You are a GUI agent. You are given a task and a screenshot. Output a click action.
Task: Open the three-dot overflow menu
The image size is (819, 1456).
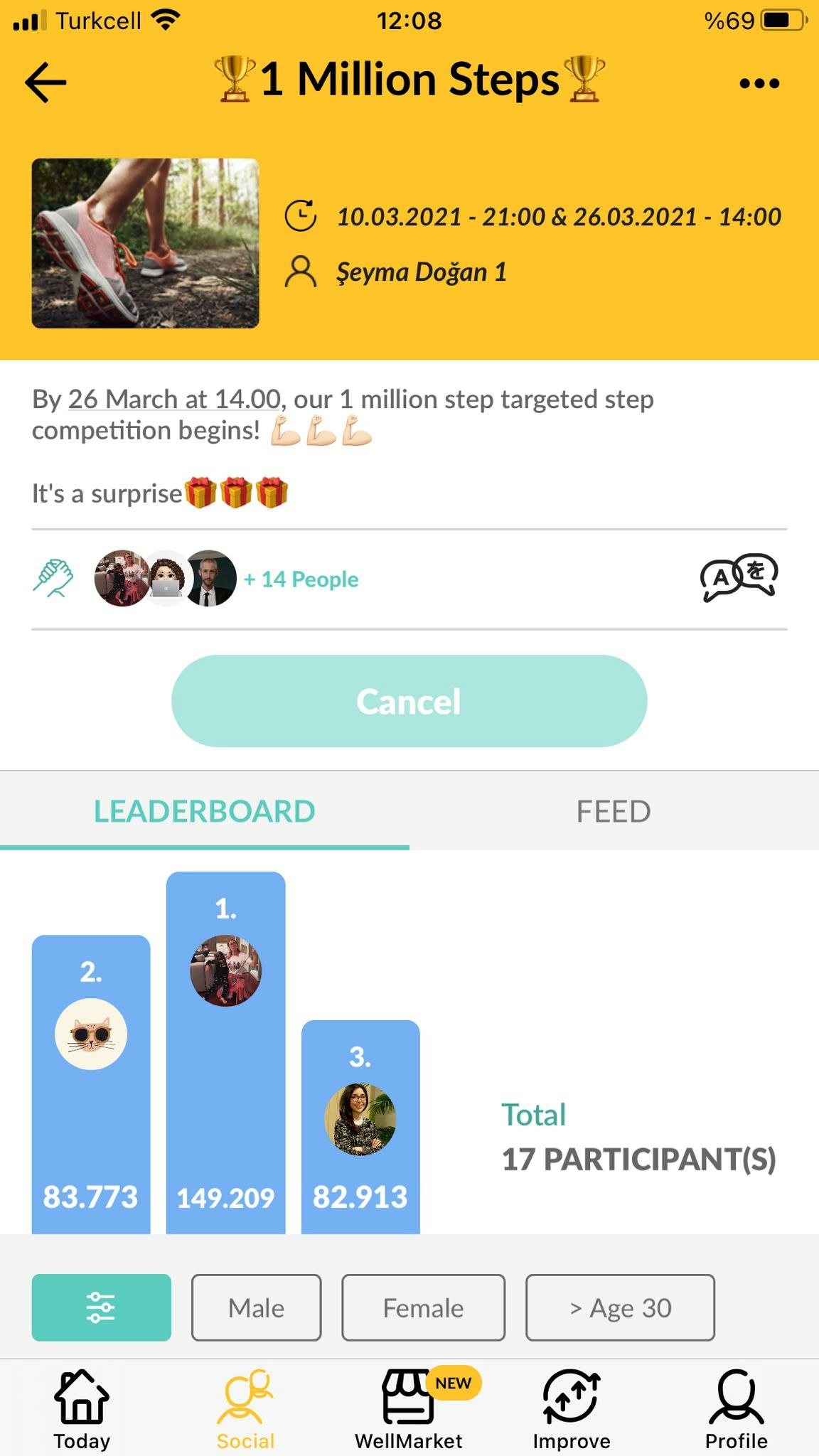point(759,83)
